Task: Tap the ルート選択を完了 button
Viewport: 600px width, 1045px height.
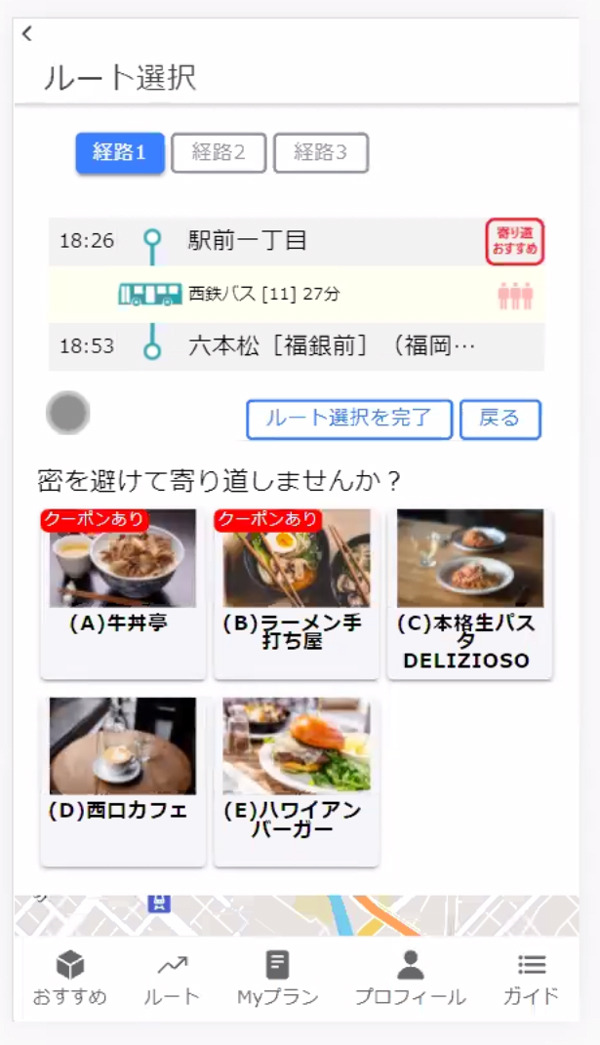Action: pyautogui.click(x=349, y=419)
